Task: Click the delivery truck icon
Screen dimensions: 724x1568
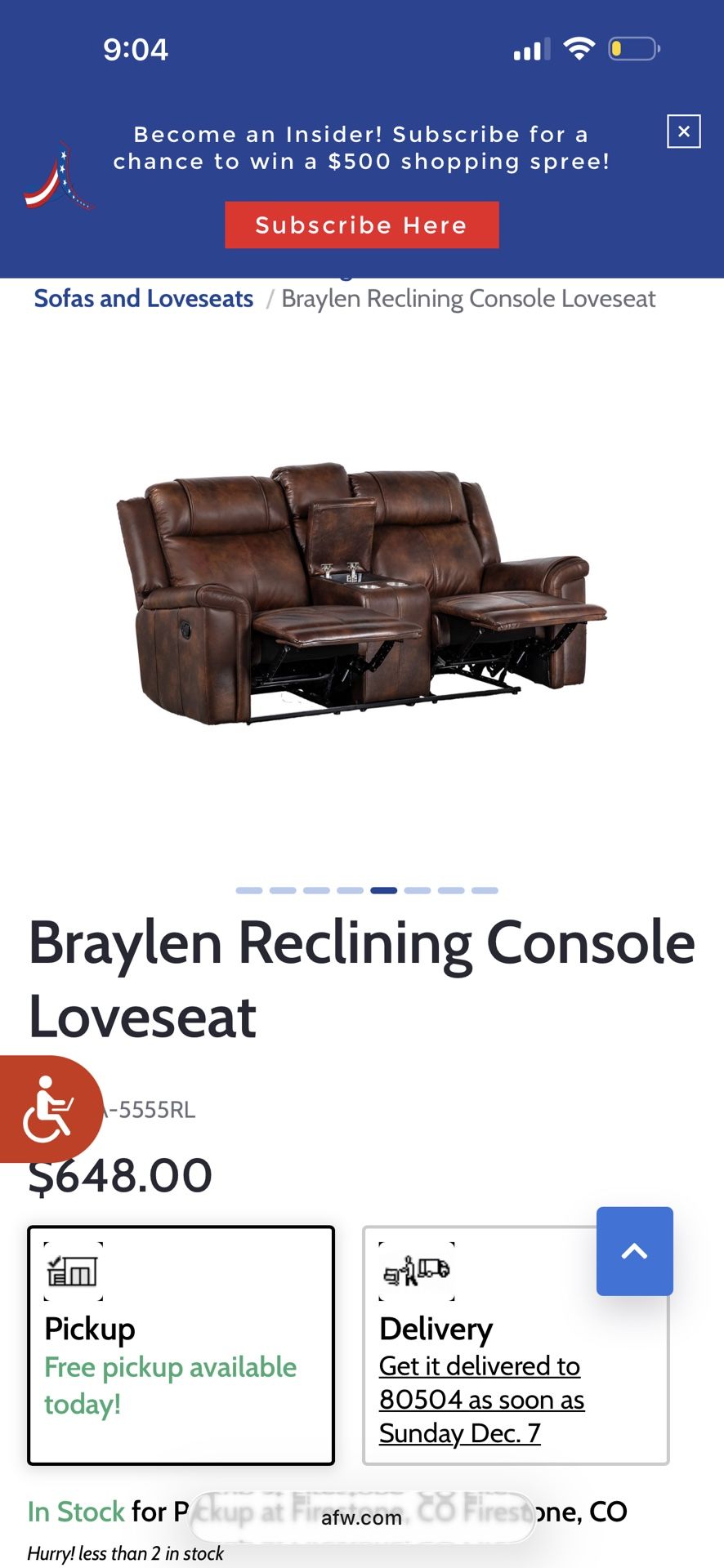Action: (418, 1271)
